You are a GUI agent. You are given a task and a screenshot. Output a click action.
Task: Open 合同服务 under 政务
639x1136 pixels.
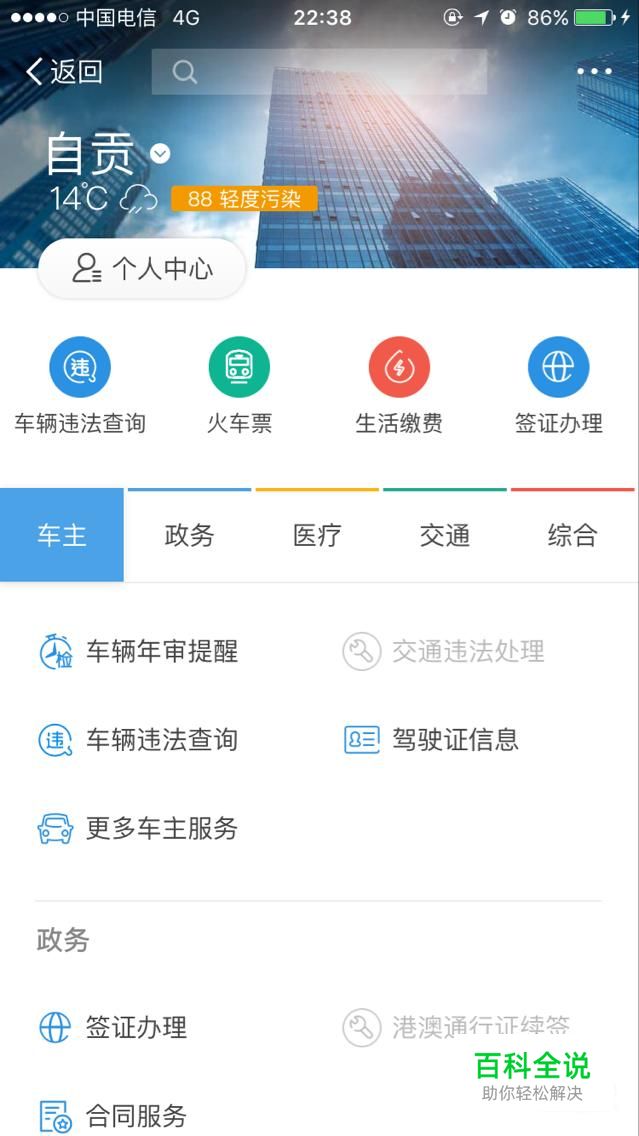112,1116
